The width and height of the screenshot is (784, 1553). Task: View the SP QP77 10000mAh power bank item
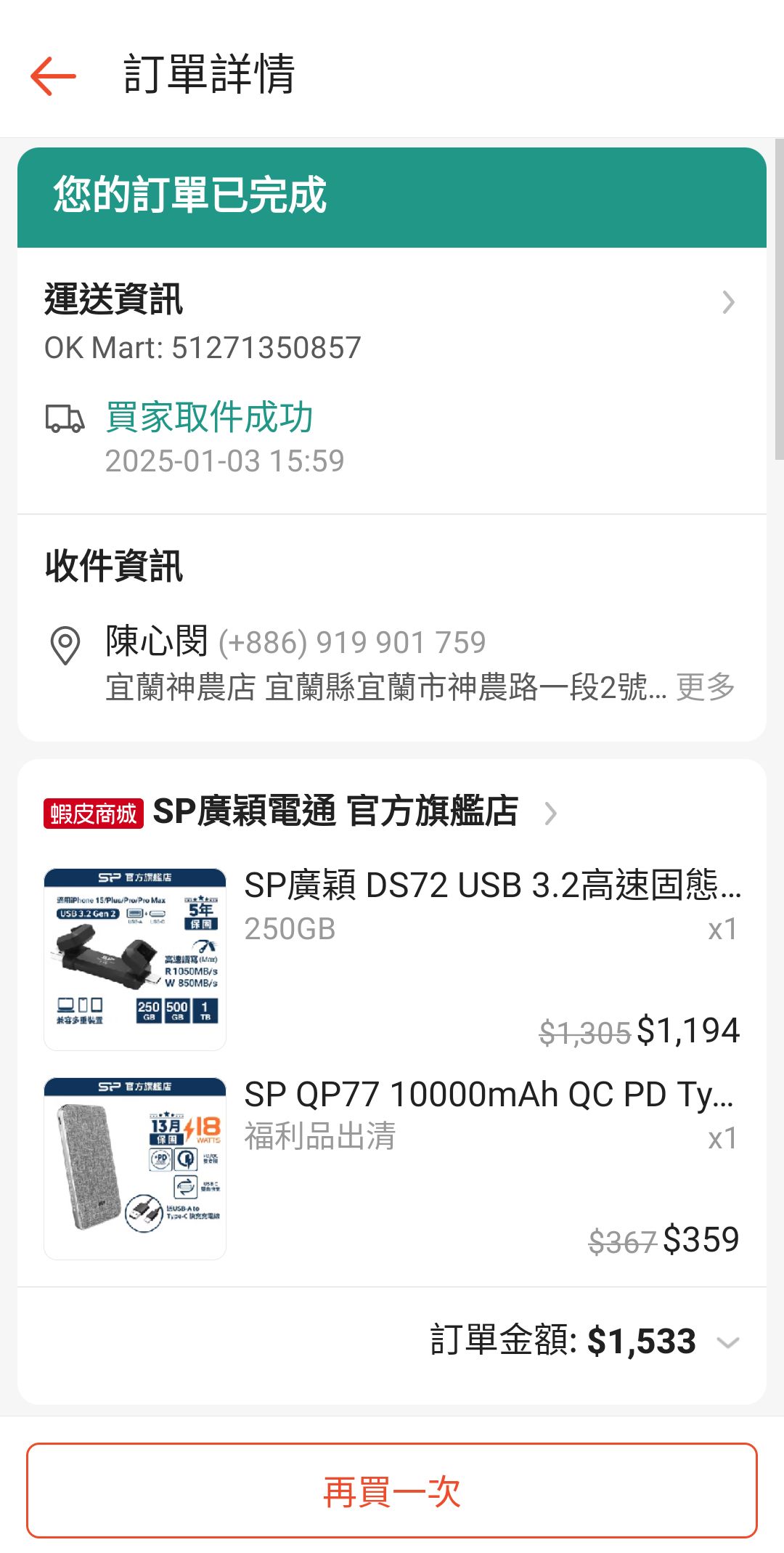(489, 1095)
